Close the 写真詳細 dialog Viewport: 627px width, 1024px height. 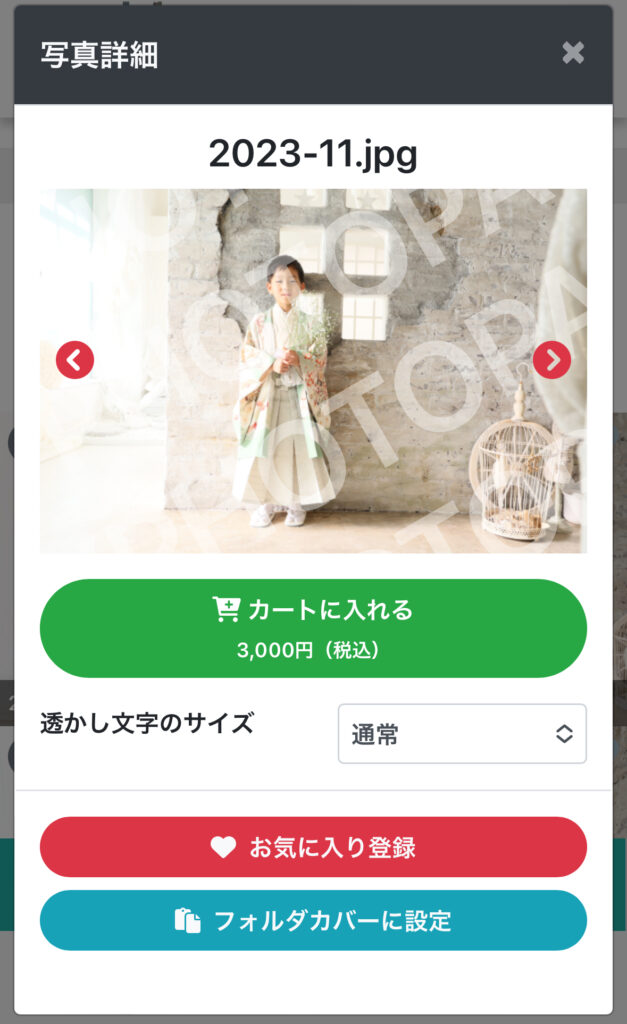(573, 53)
